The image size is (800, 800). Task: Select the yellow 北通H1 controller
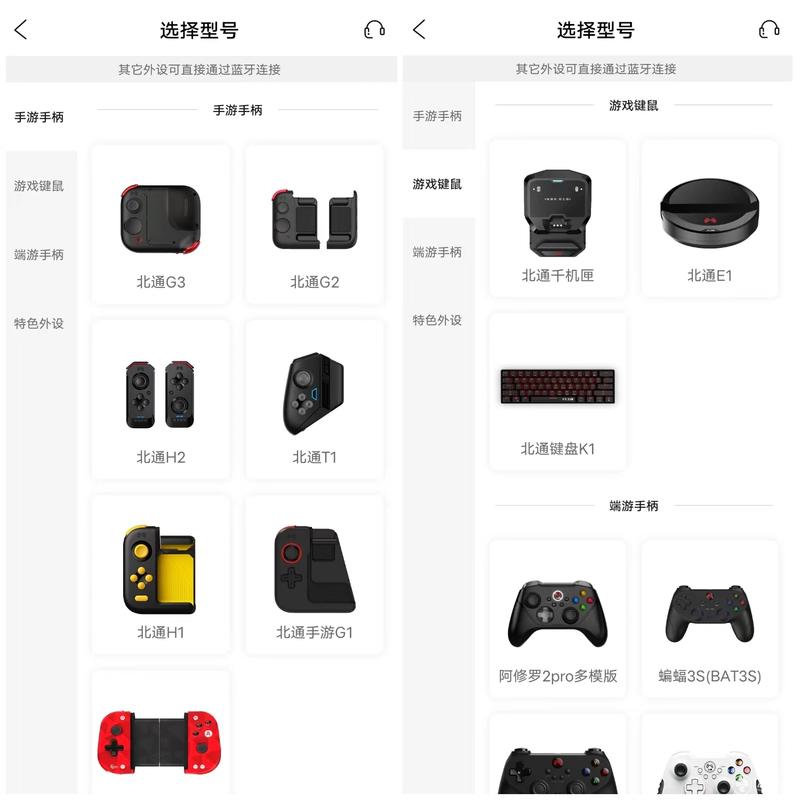160,575
